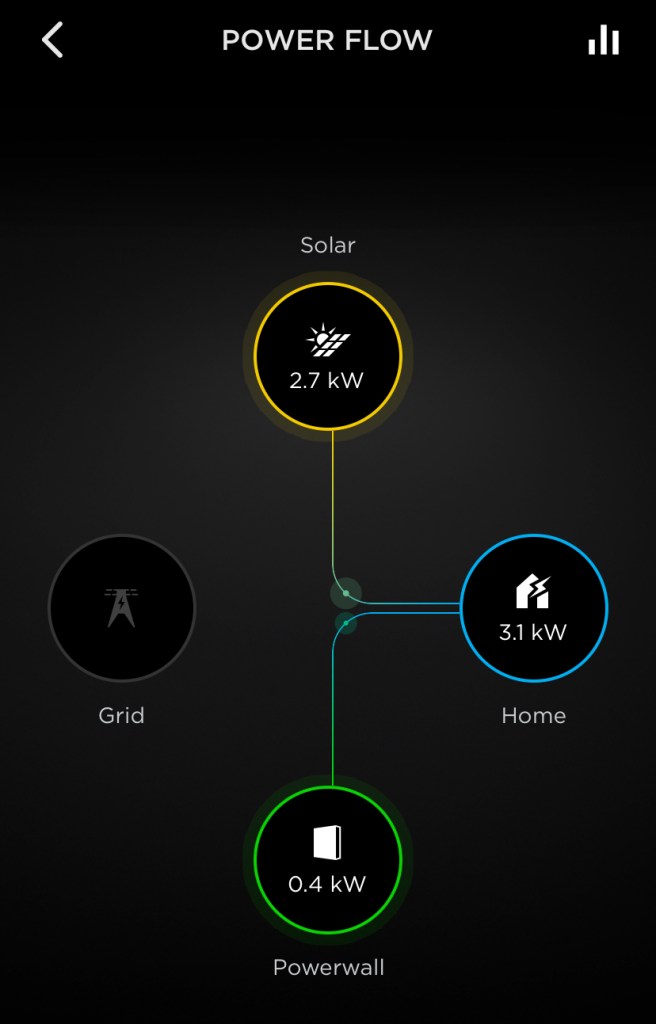The height and width of the screenshot is (1024, 656).
Task: Open the energy usage chart icon
Action: (x=603, y=41)
